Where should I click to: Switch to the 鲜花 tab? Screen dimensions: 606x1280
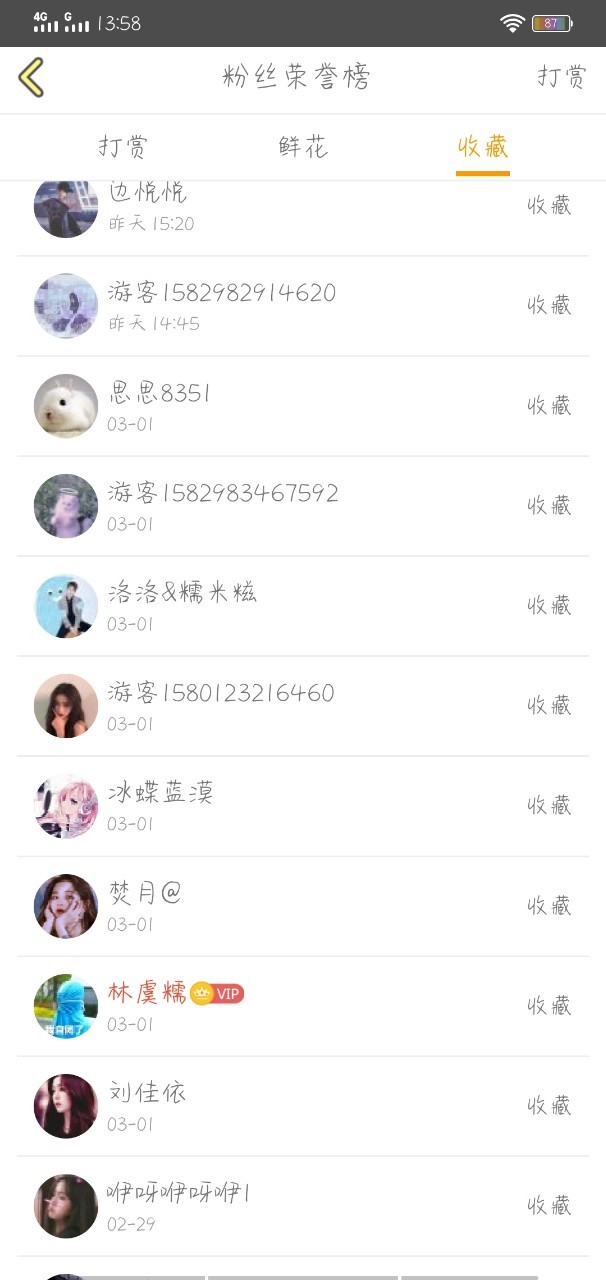[303, 148]
